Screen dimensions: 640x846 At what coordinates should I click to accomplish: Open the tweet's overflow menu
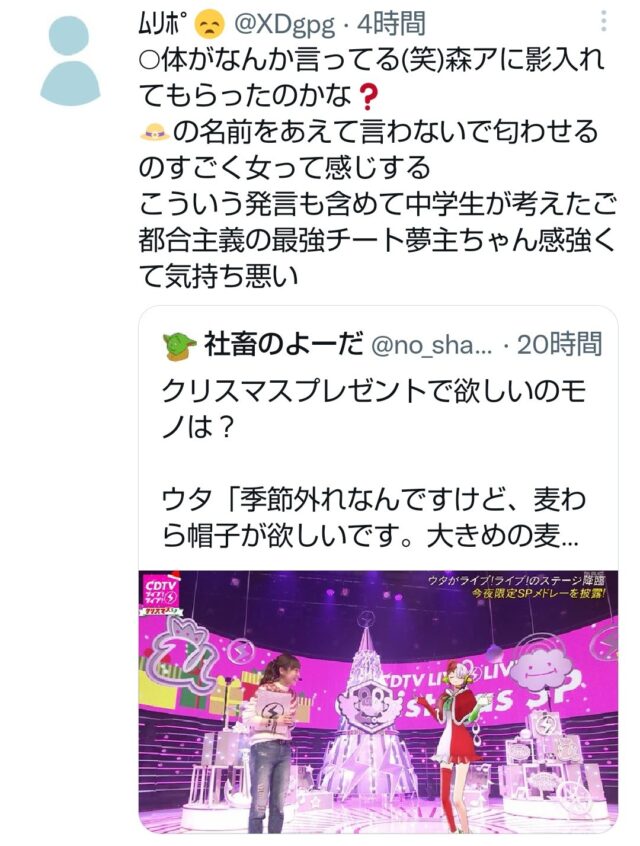click(603, 20)
